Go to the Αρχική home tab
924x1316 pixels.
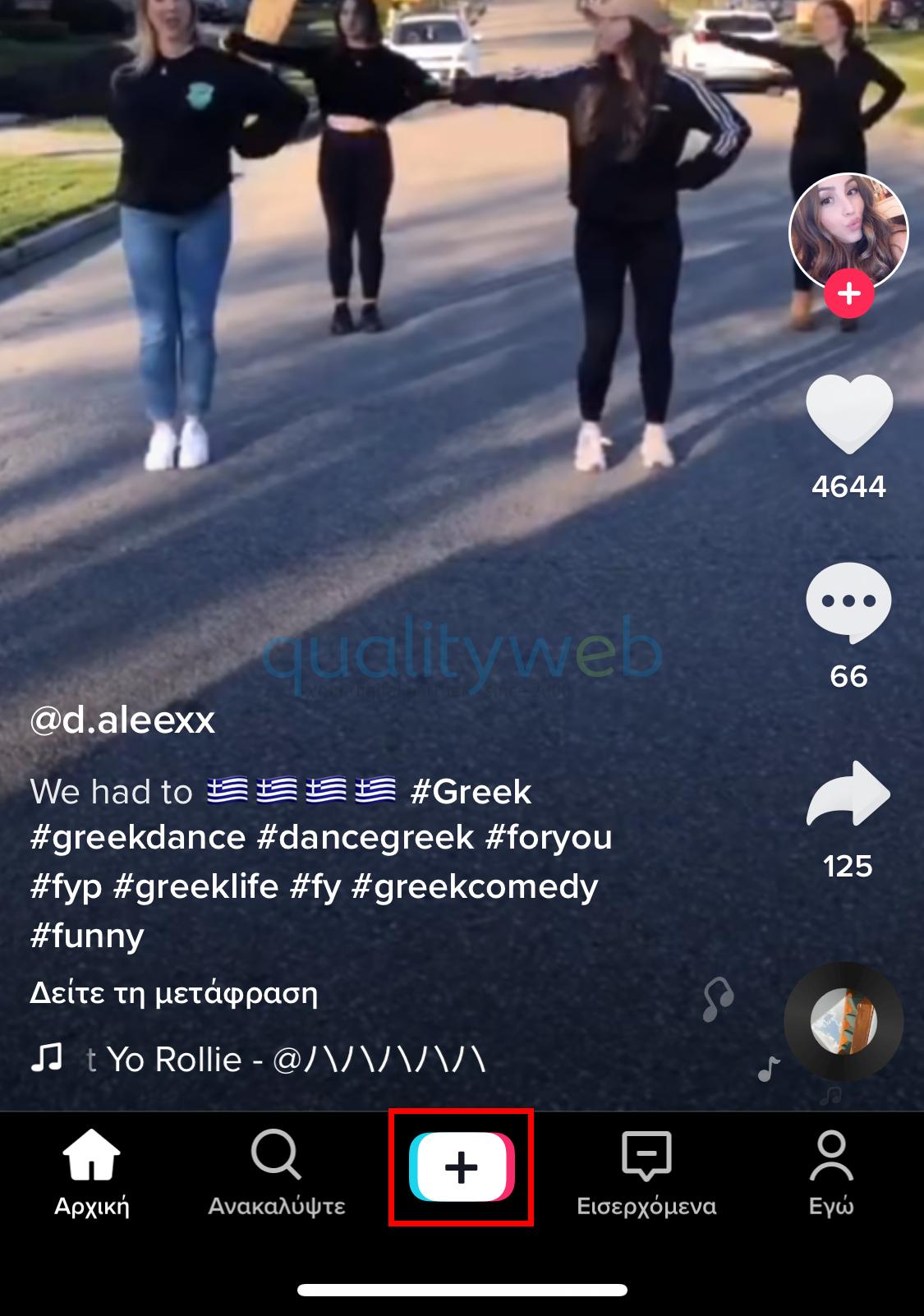click(x=92, y=1172)
